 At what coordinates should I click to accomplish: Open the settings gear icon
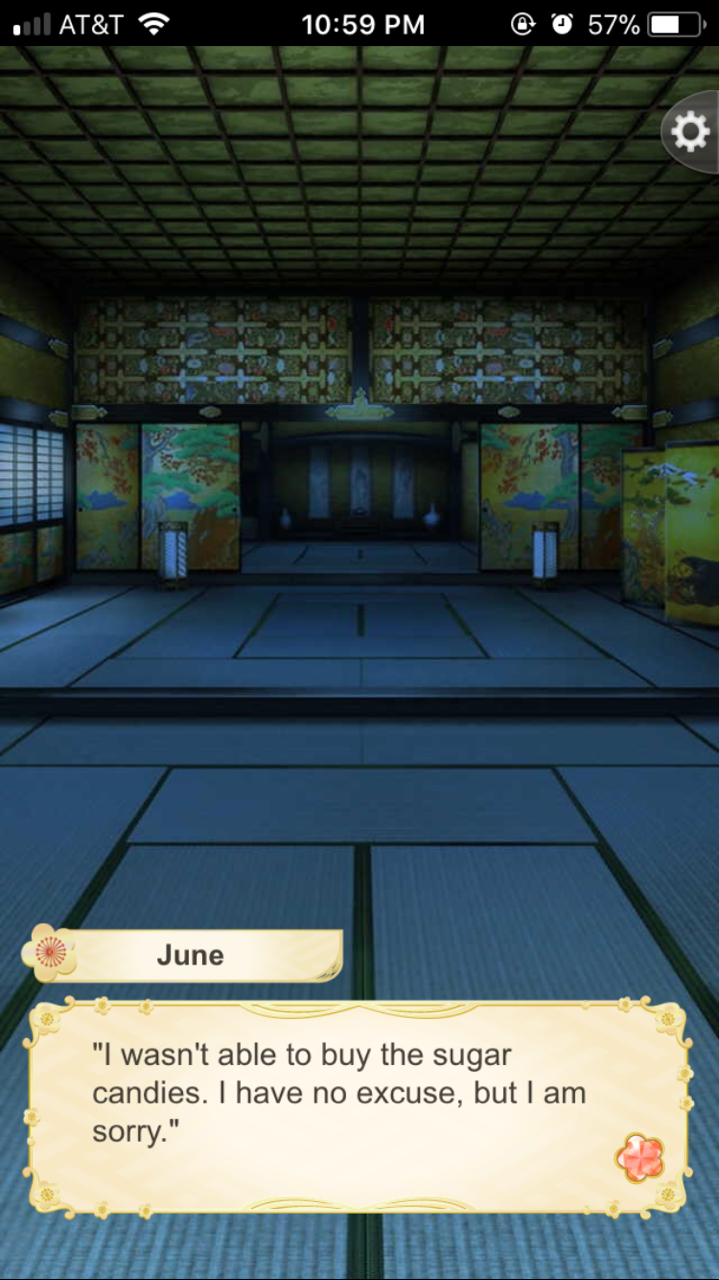pos(691,133)
